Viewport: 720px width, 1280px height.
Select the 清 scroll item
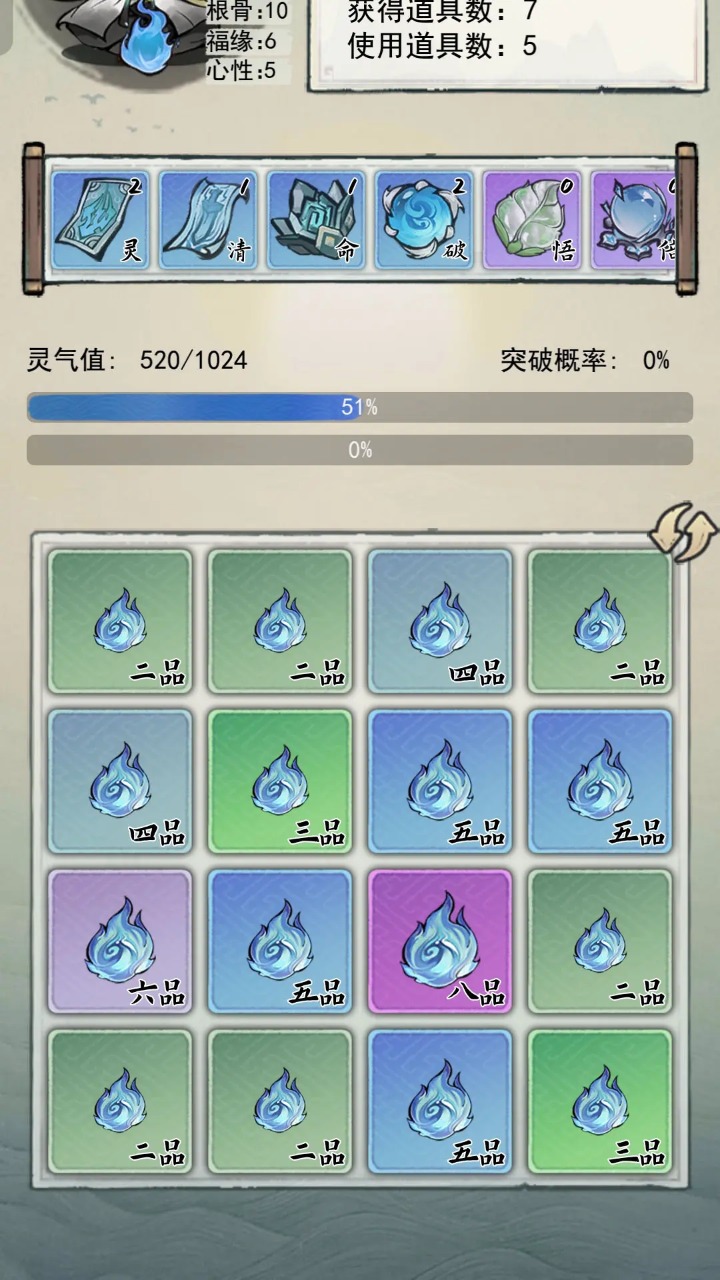(208, 220)
